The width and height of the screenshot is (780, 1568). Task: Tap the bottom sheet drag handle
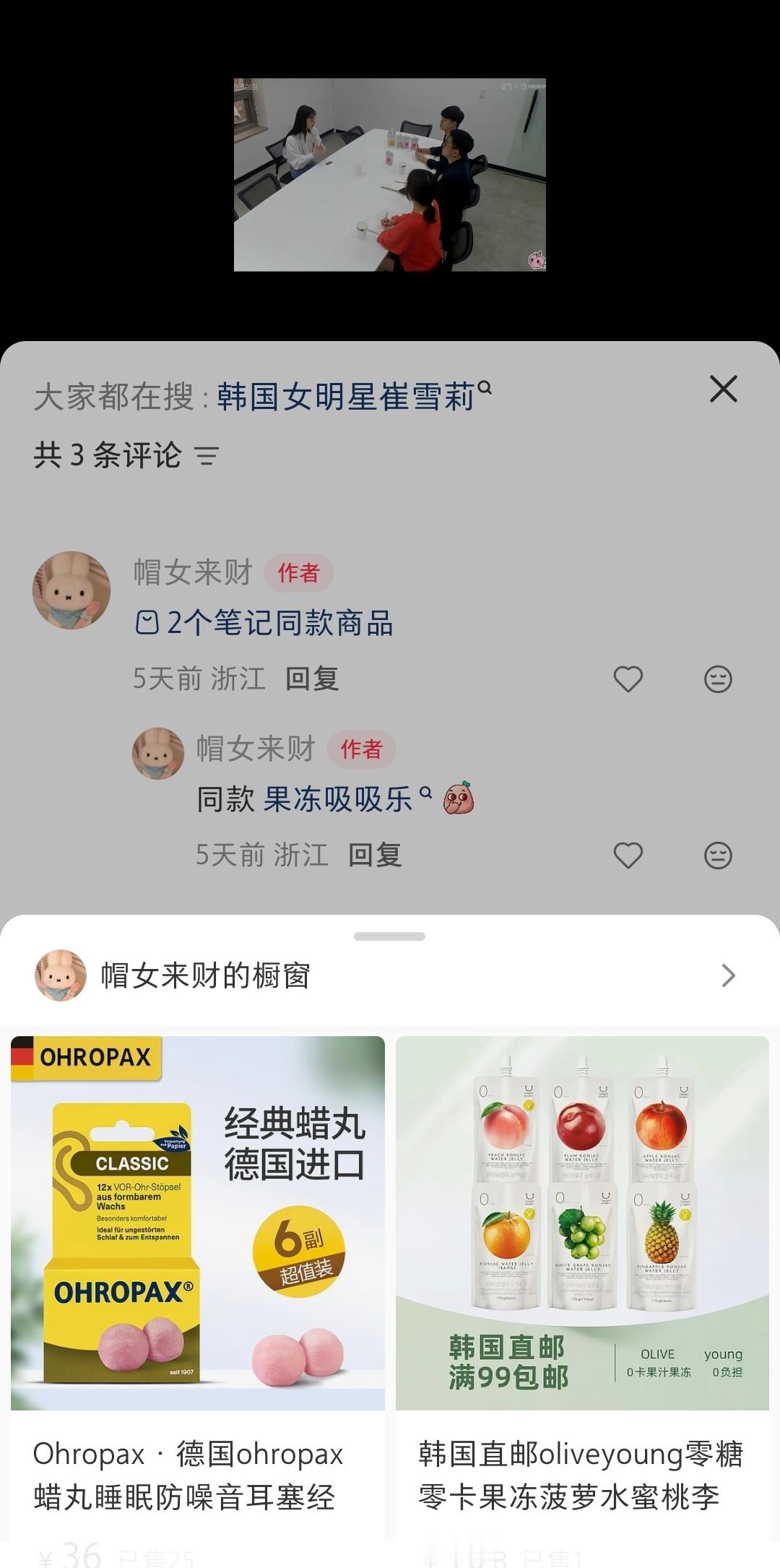390,936
